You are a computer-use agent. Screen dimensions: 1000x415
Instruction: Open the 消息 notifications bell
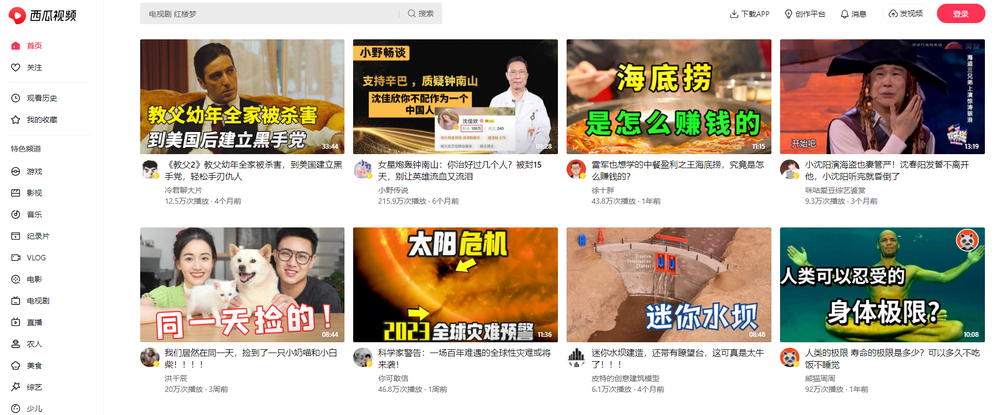[x=853, y=14]
